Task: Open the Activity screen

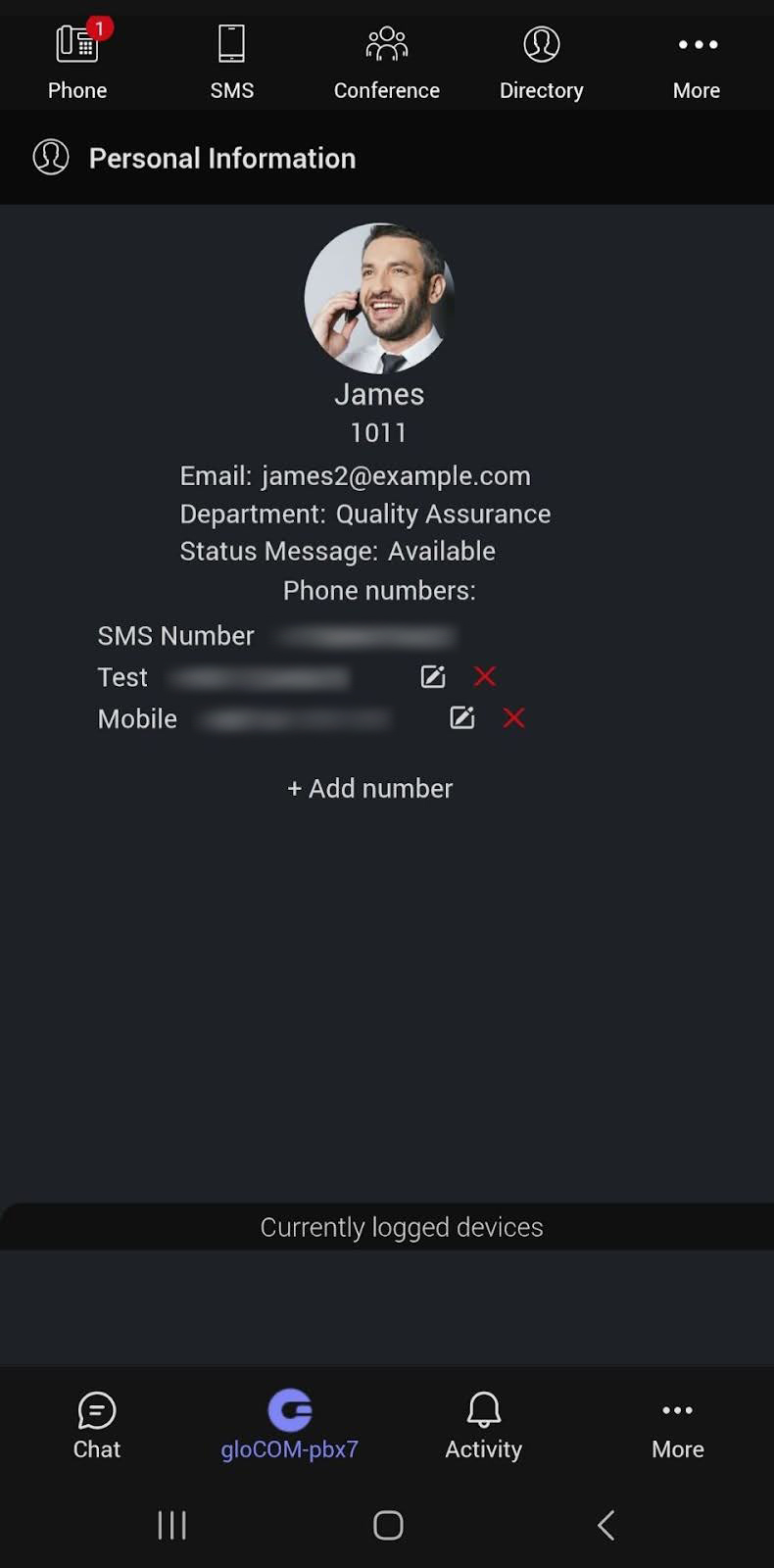Action: pyautogui.click(x=483, y=1426)
